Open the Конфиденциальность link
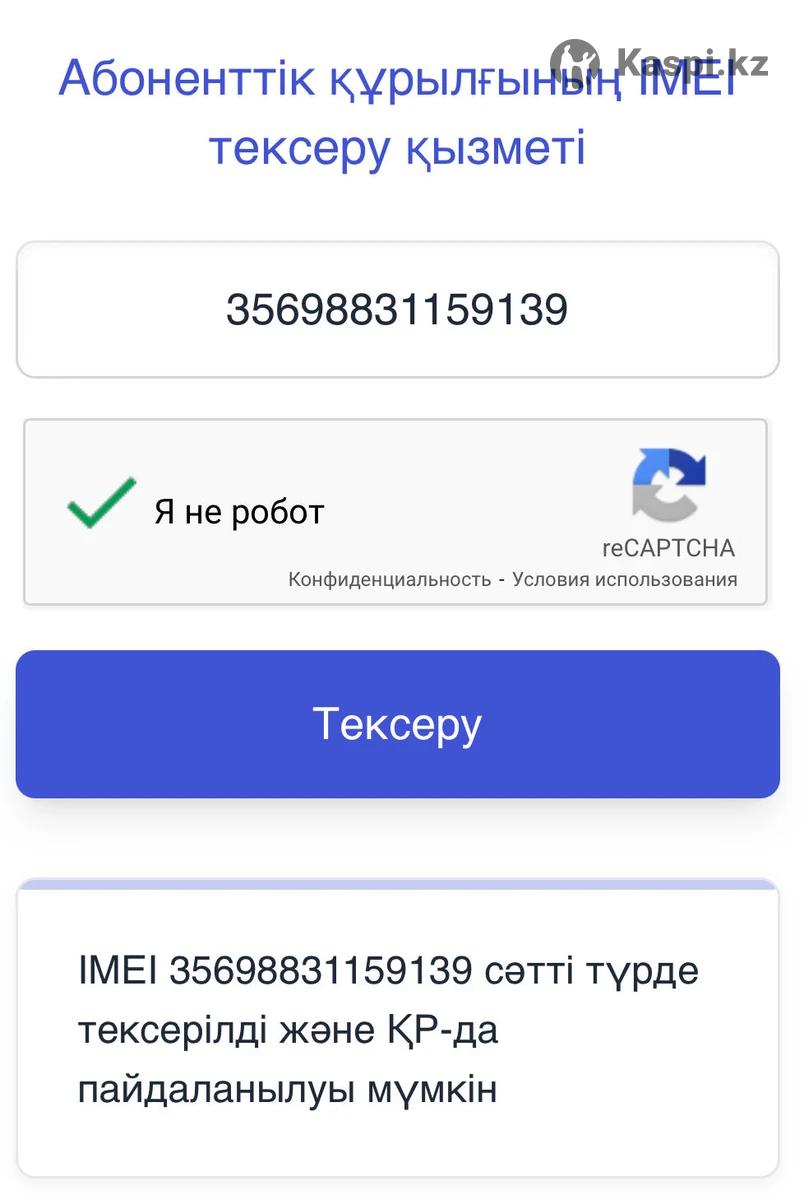The image size is (804, 1200). [389, 580]
